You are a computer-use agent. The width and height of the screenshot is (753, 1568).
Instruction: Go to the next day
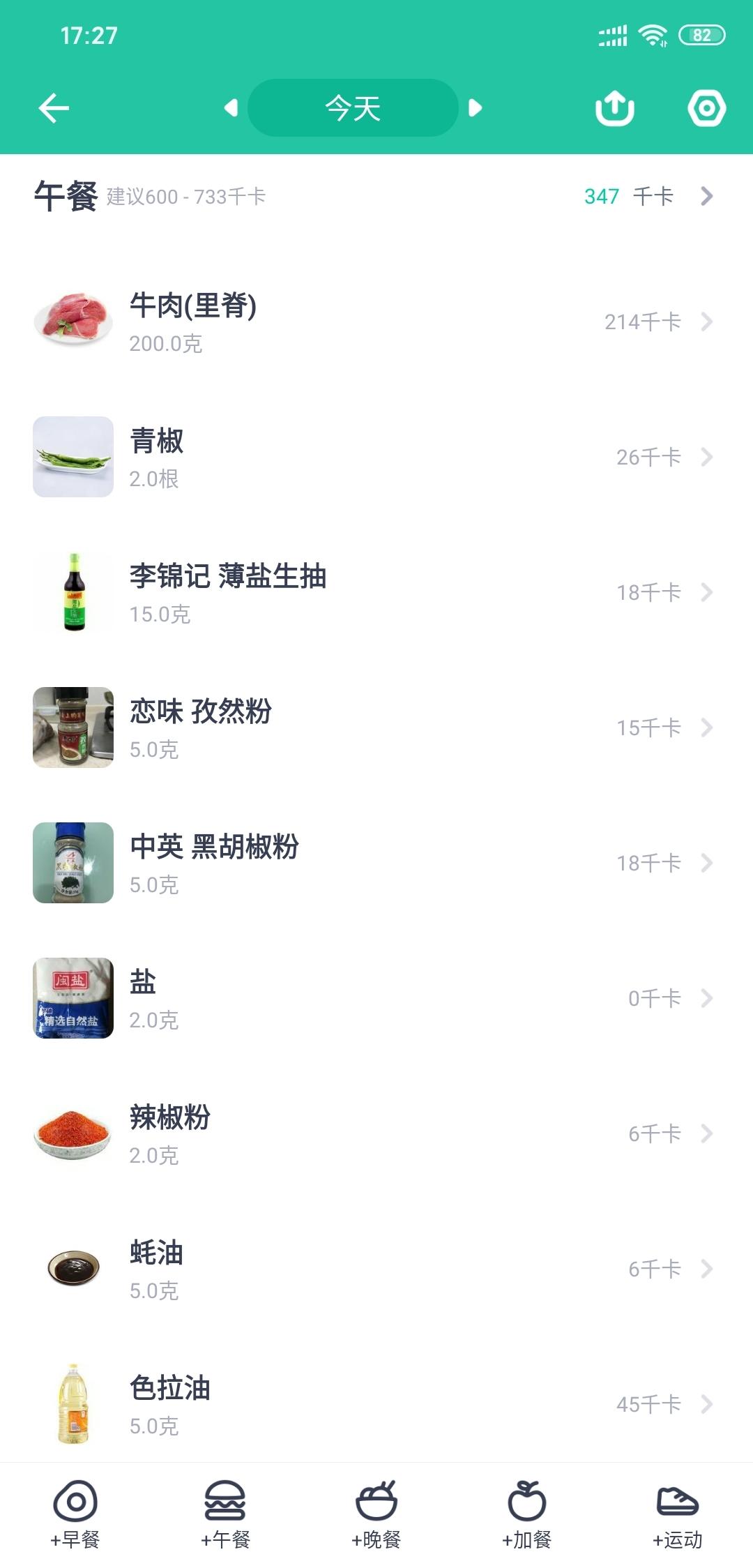[x=476, y=108]
